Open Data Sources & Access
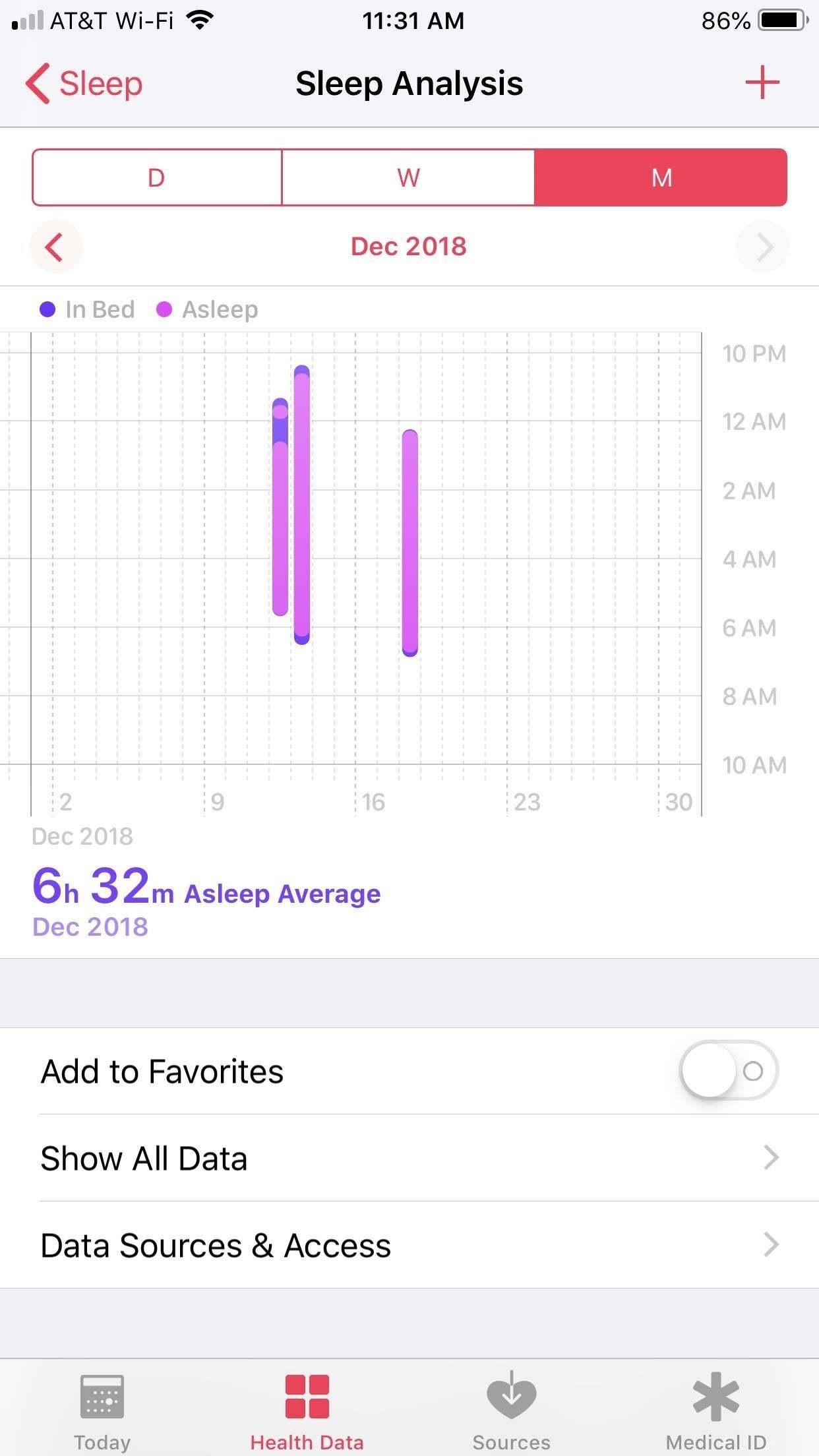 (x=409, y=1245)
